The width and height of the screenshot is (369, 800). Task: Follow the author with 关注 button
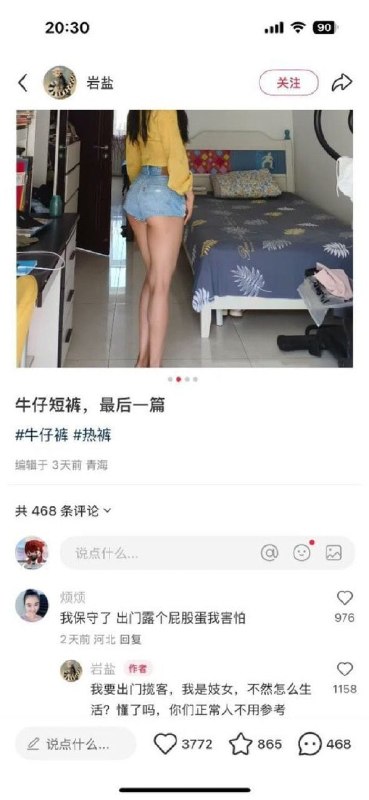[x=289, y=83]
